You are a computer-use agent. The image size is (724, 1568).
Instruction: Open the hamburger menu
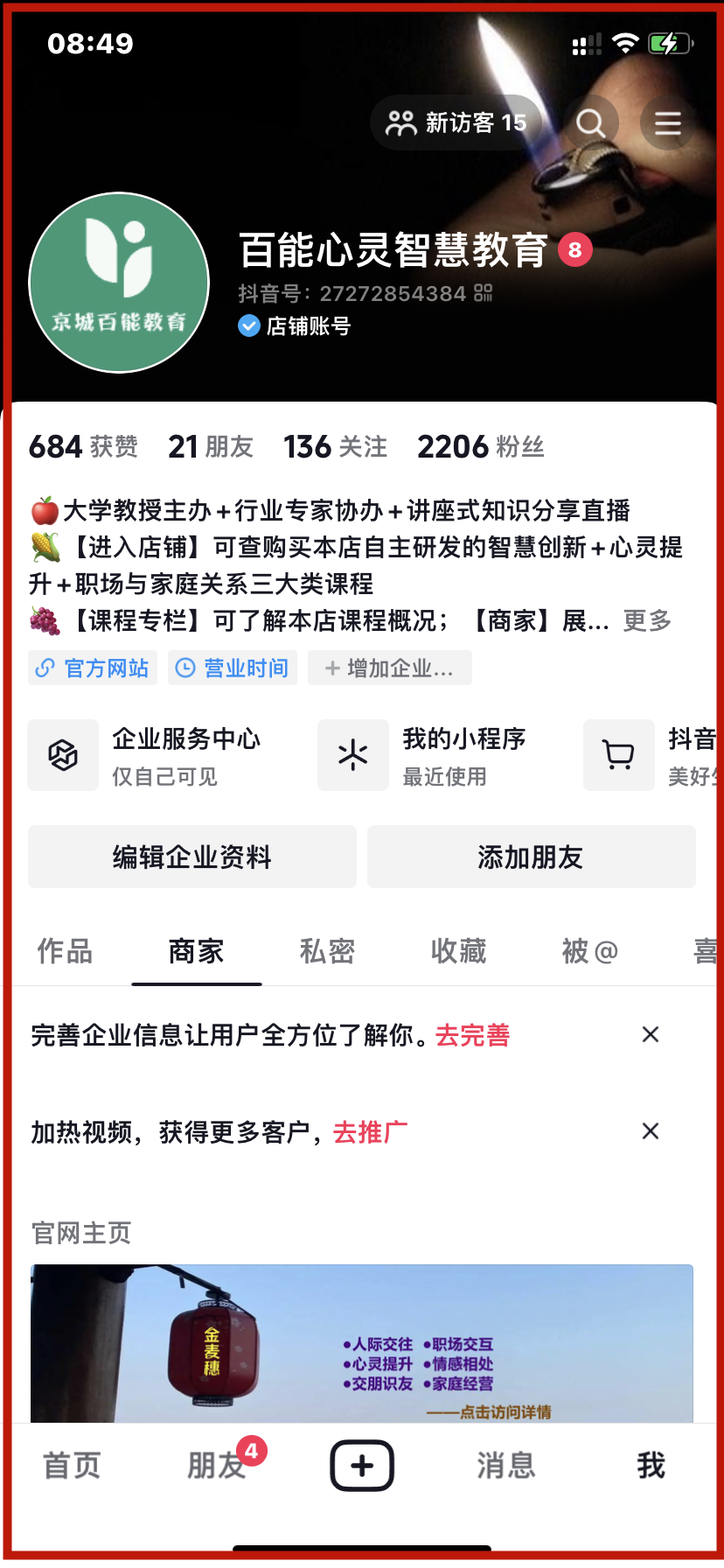pyautogui.click(x=667, y=123)
